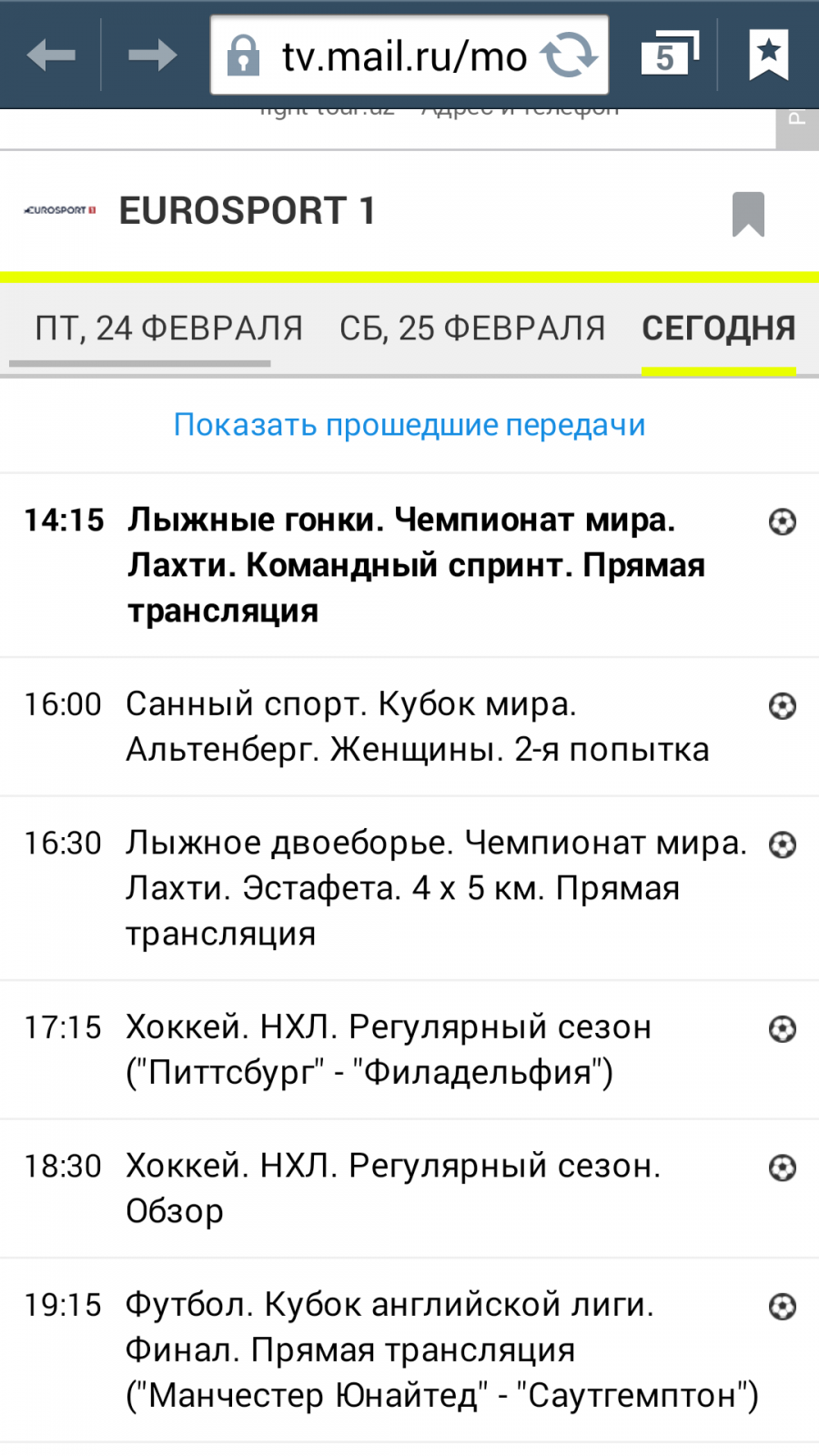Open 19:15 Футбол Кубок английской лиги
Image resolution: width=819 pixels, height=1456 pixels.
click(441, 1350)
